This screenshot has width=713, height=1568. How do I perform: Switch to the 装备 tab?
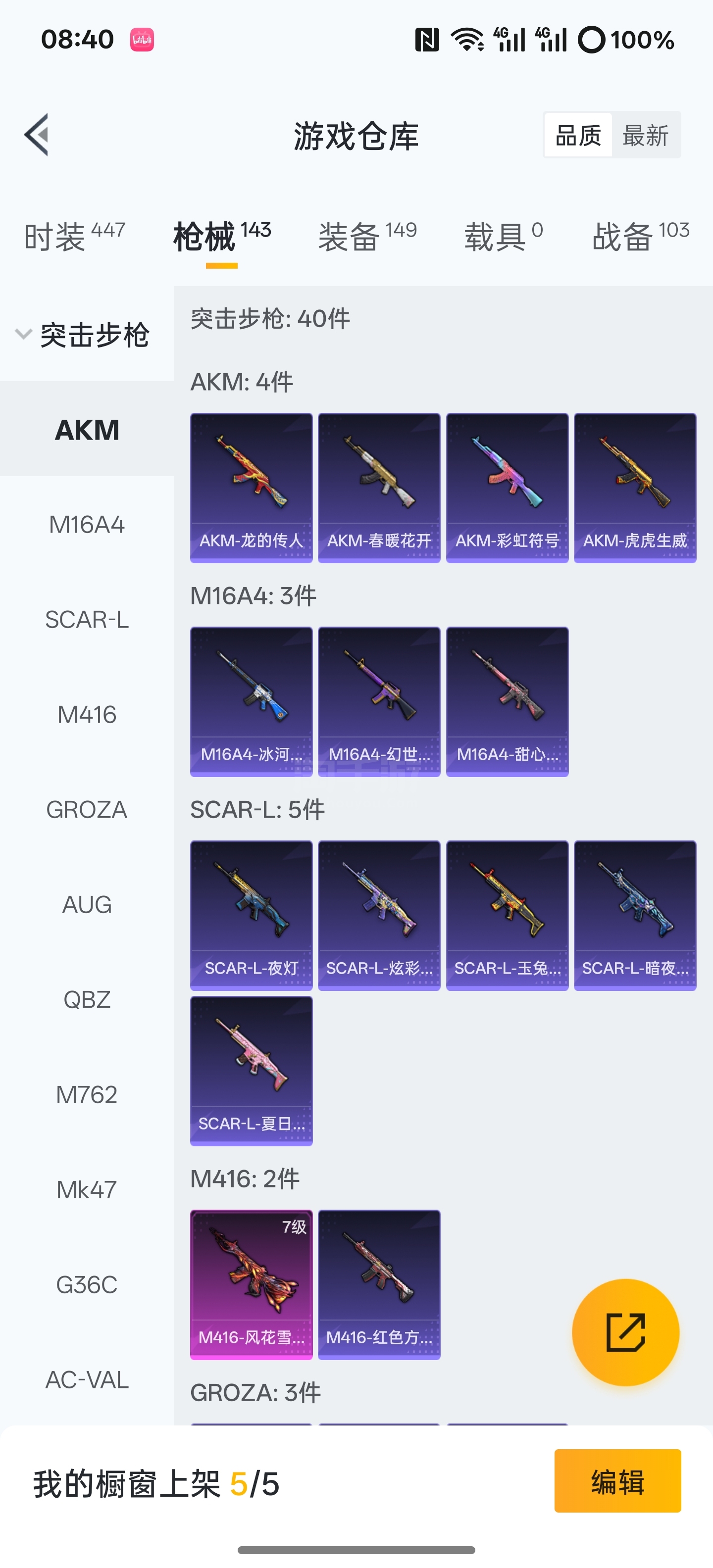pyautogui.click(x=367, y=236)
